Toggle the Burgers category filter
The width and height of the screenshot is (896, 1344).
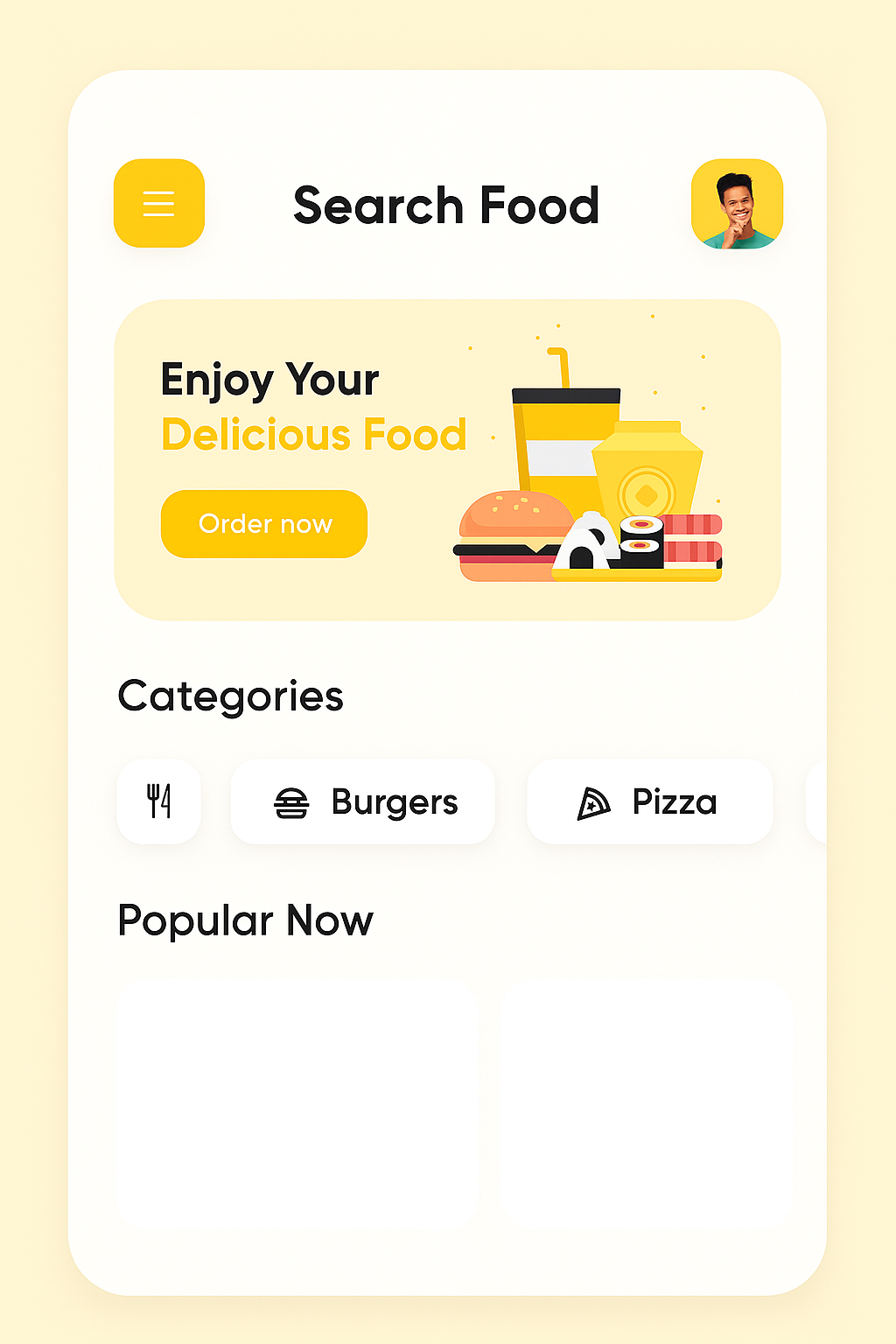[363, 801]
